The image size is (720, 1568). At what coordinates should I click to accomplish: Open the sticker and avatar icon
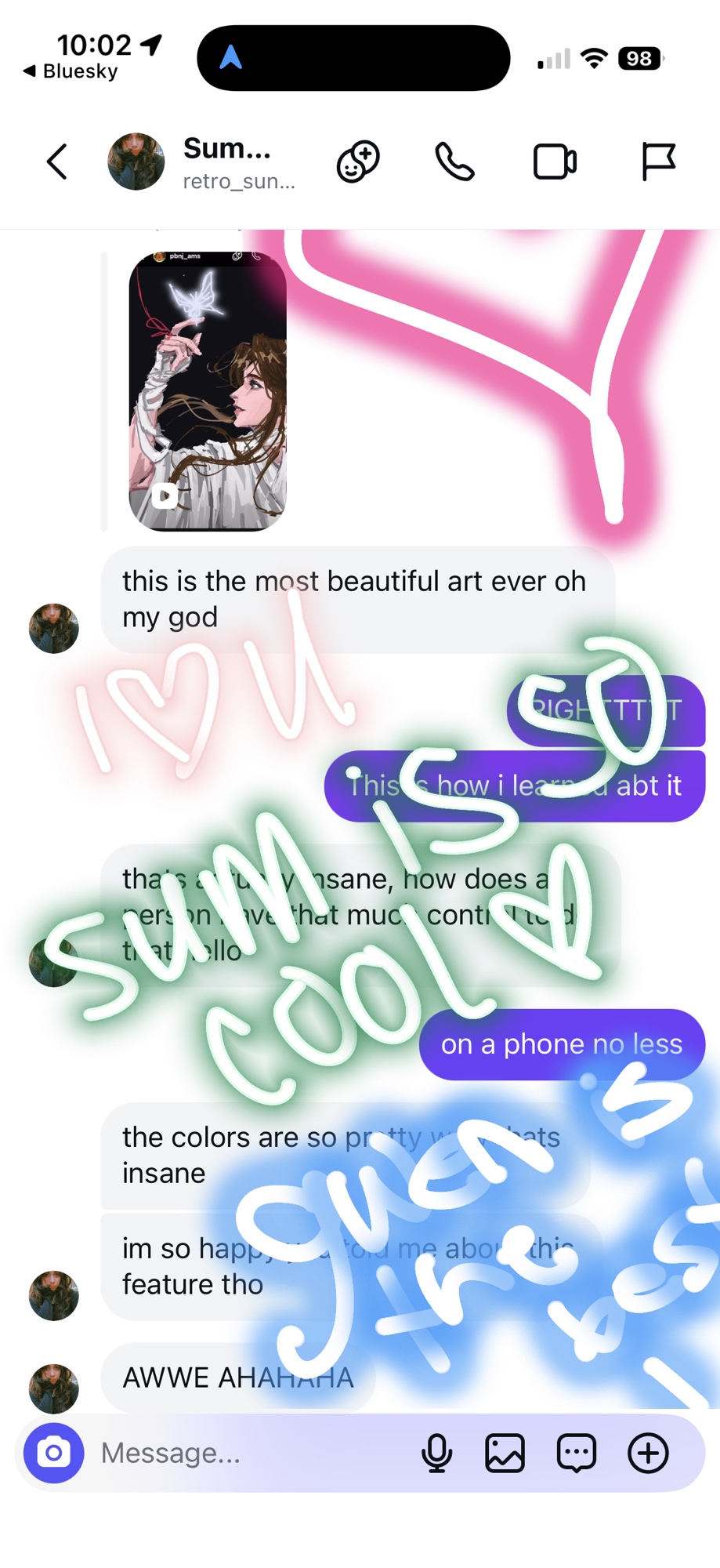tap(358, 162)
